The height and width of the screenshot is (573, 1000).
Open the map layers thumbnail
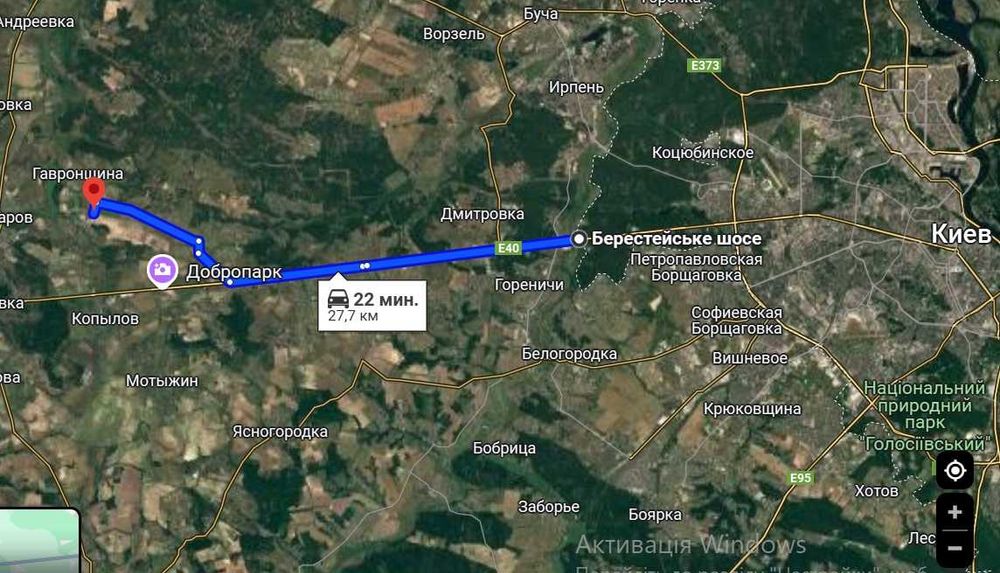38,542
